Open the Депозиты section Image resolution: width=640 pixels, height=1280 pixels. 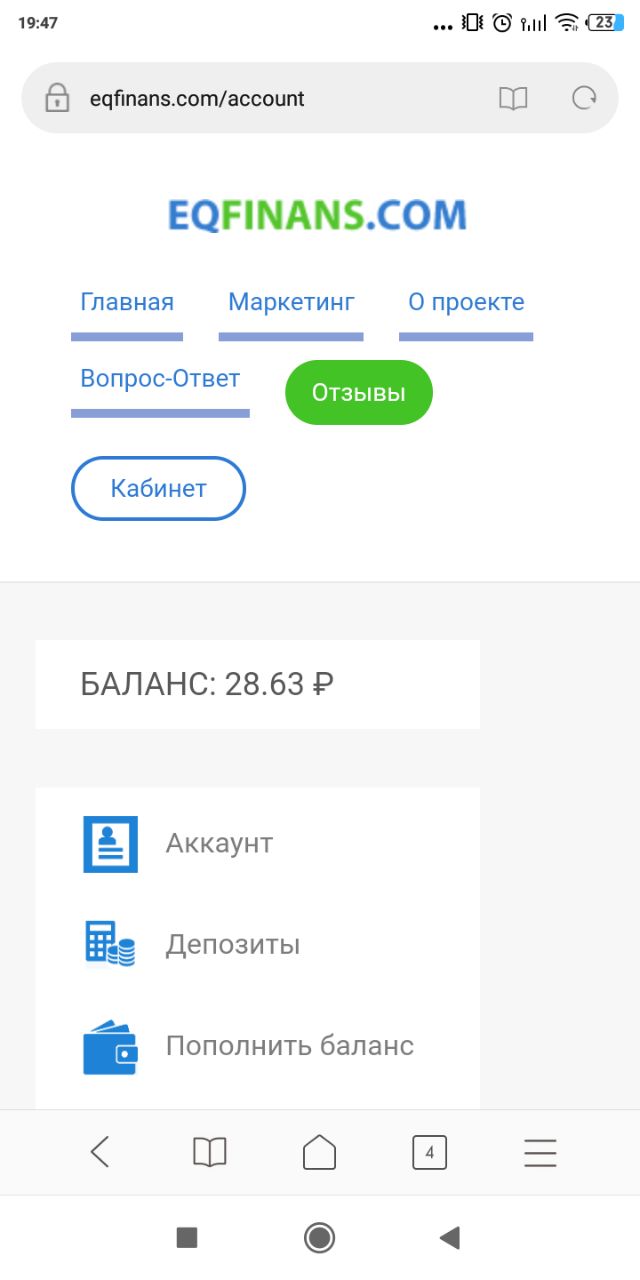click(232, 944)
